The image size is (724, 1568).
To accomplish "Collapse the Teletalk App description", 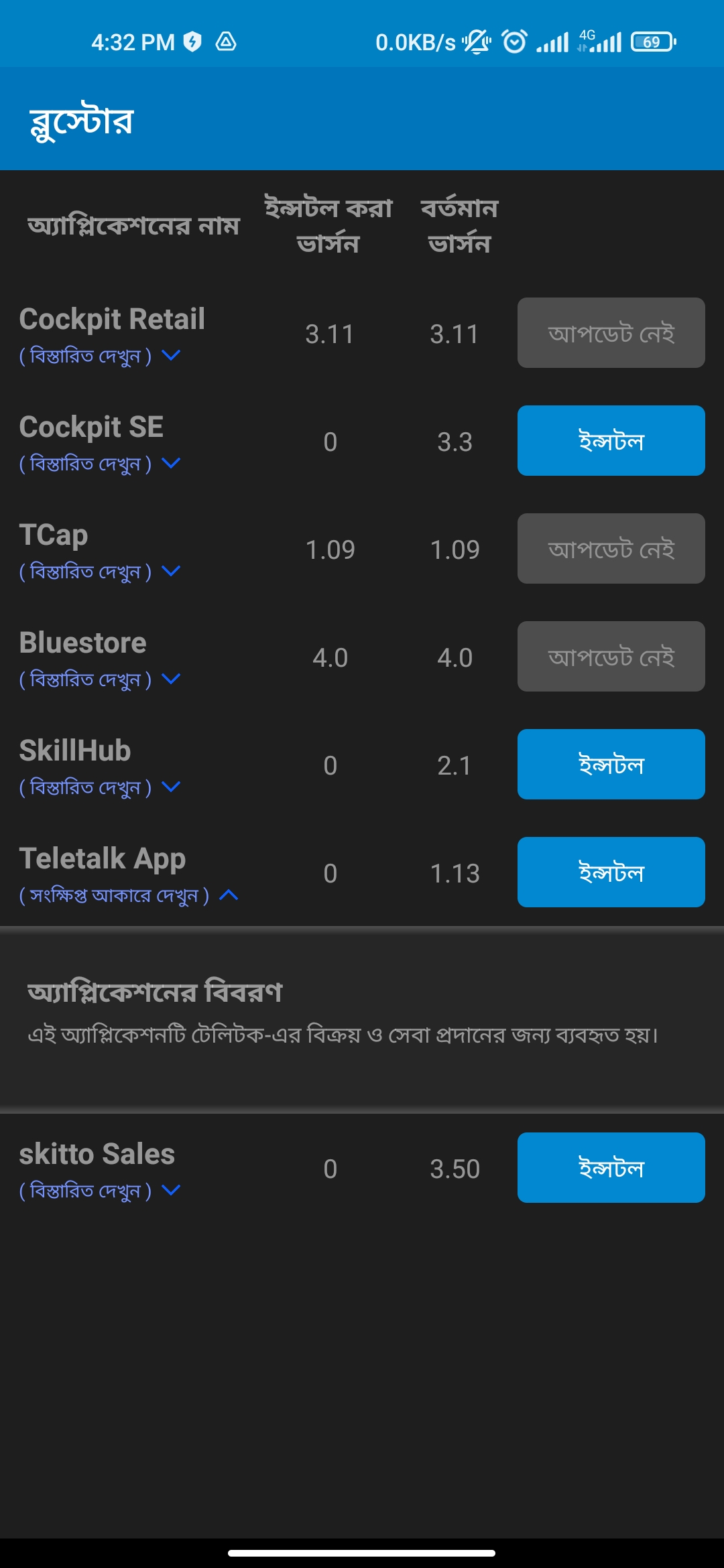I will point(127,895).
